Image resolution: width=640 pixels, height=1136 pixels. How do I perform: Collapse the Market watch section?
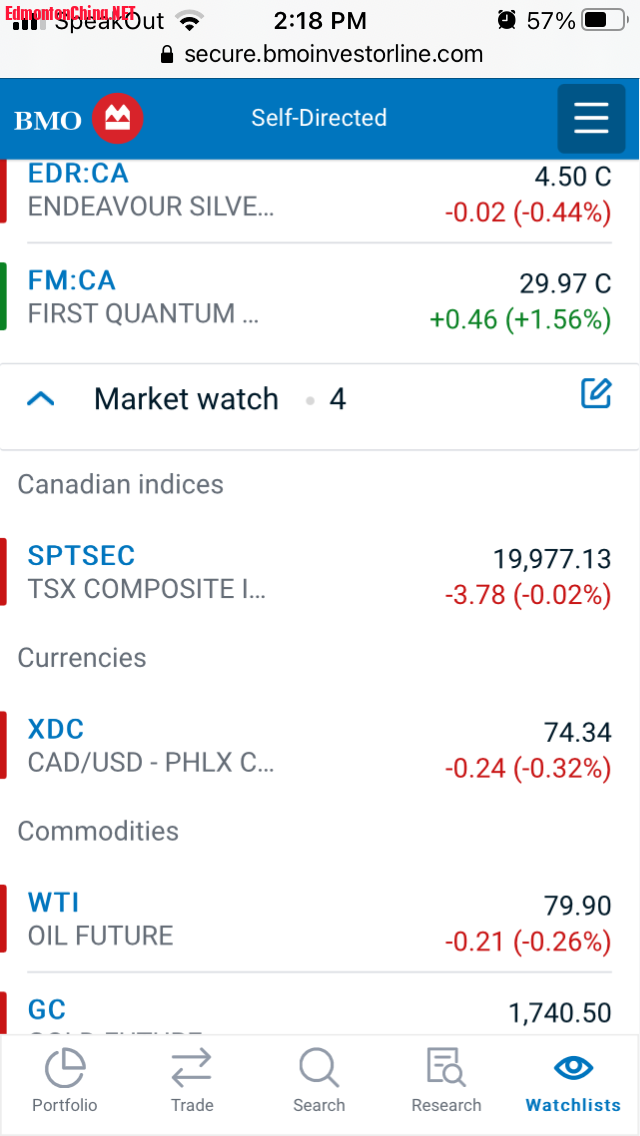pyautogui.click(x=41, y=399)
